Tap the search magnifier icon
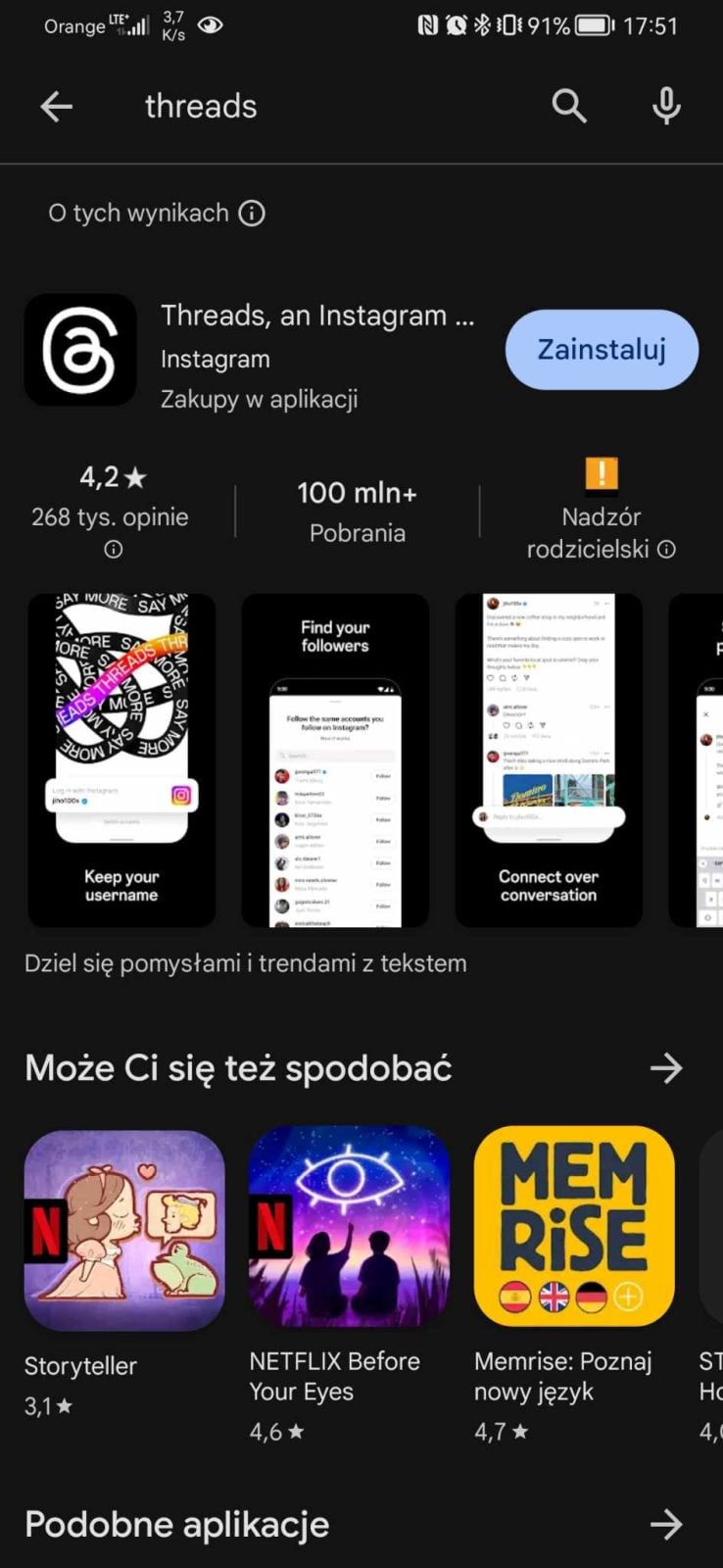The width and height of the screenshot is (723, 1568). 568,105
